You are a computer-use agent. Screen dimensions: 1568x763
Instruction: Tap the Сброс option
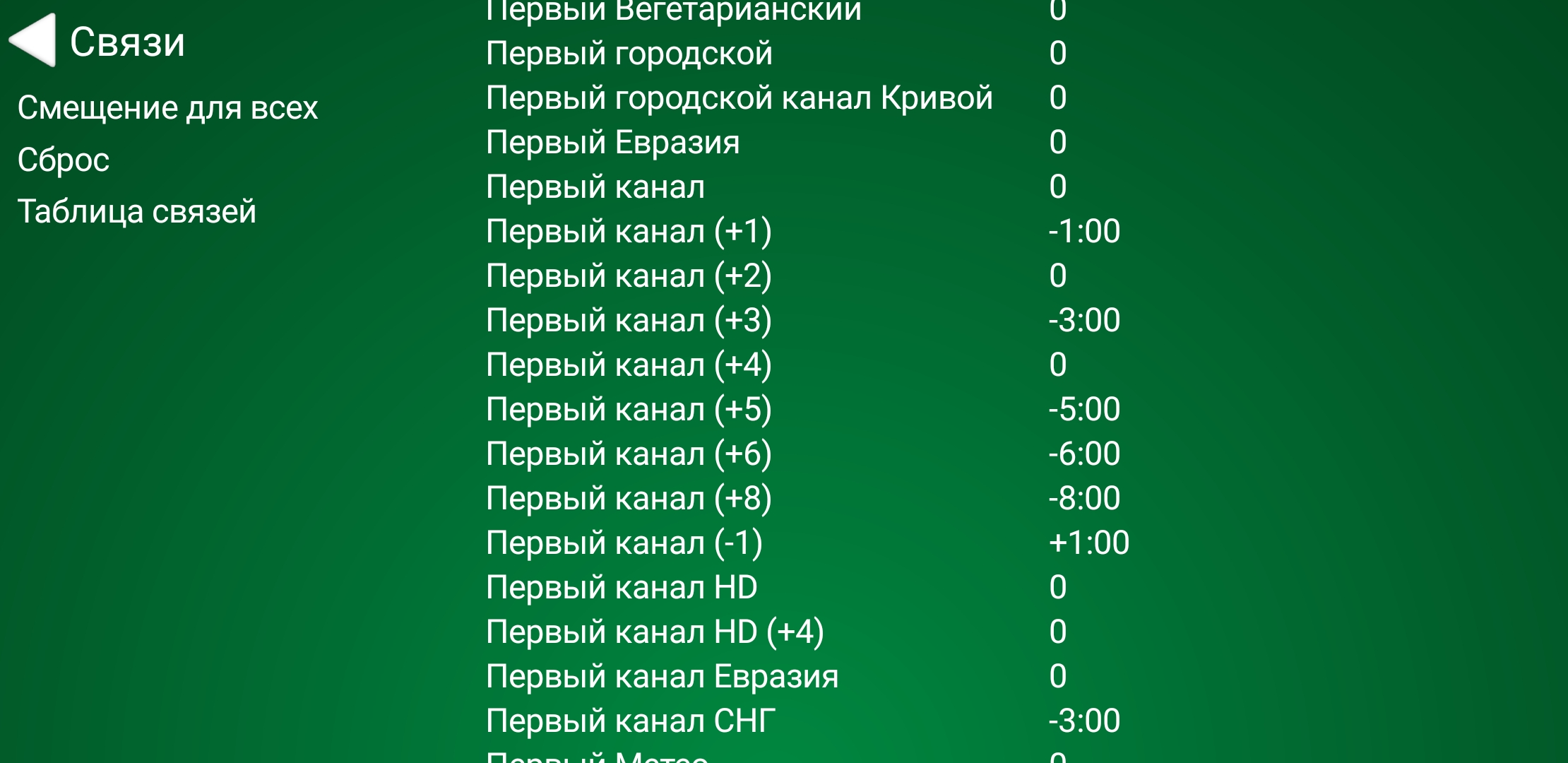(64, 160)
